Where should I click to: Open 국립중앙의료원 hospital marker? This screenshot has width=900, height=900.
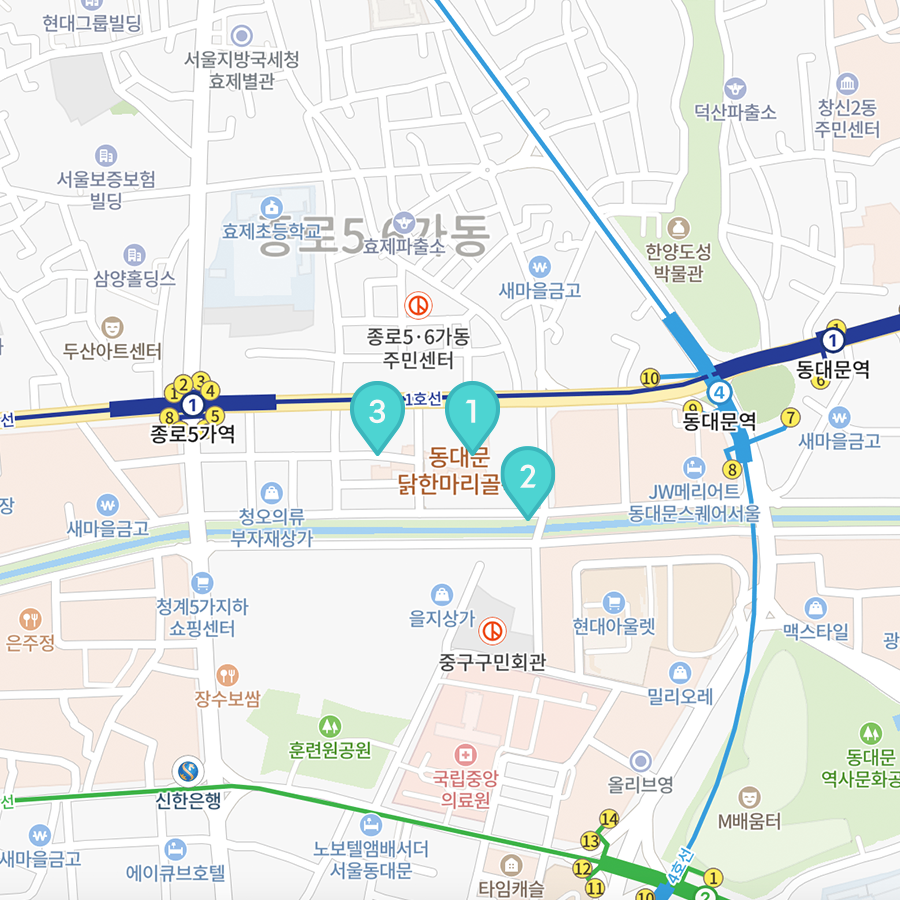[x=465, y=755]
